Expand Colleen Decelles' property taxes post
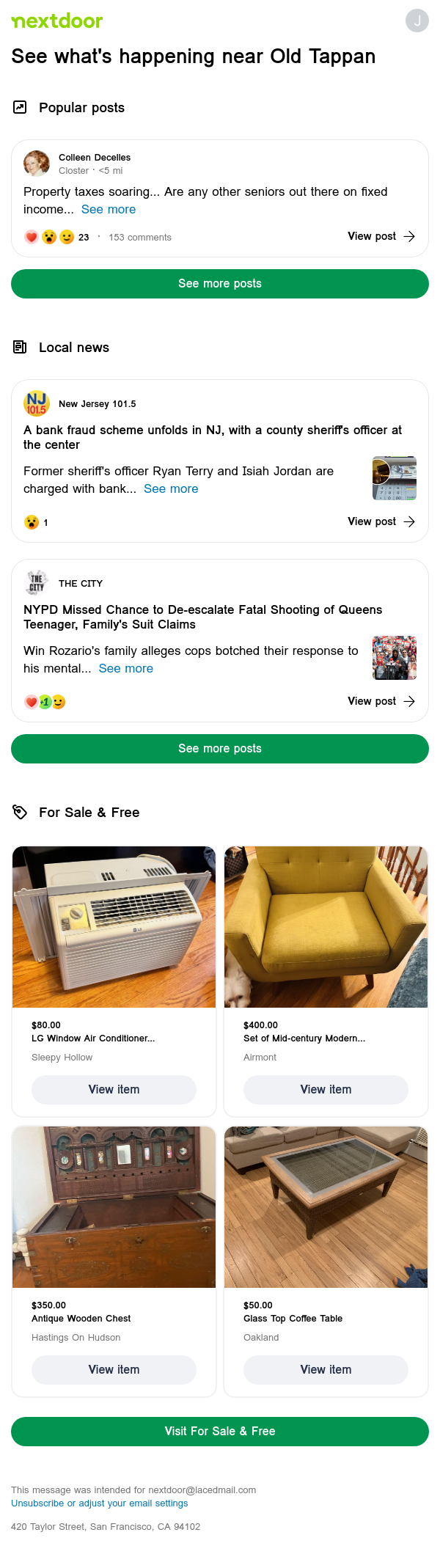The height and width of the screenshot is (1568, 440). coord(109,210)
